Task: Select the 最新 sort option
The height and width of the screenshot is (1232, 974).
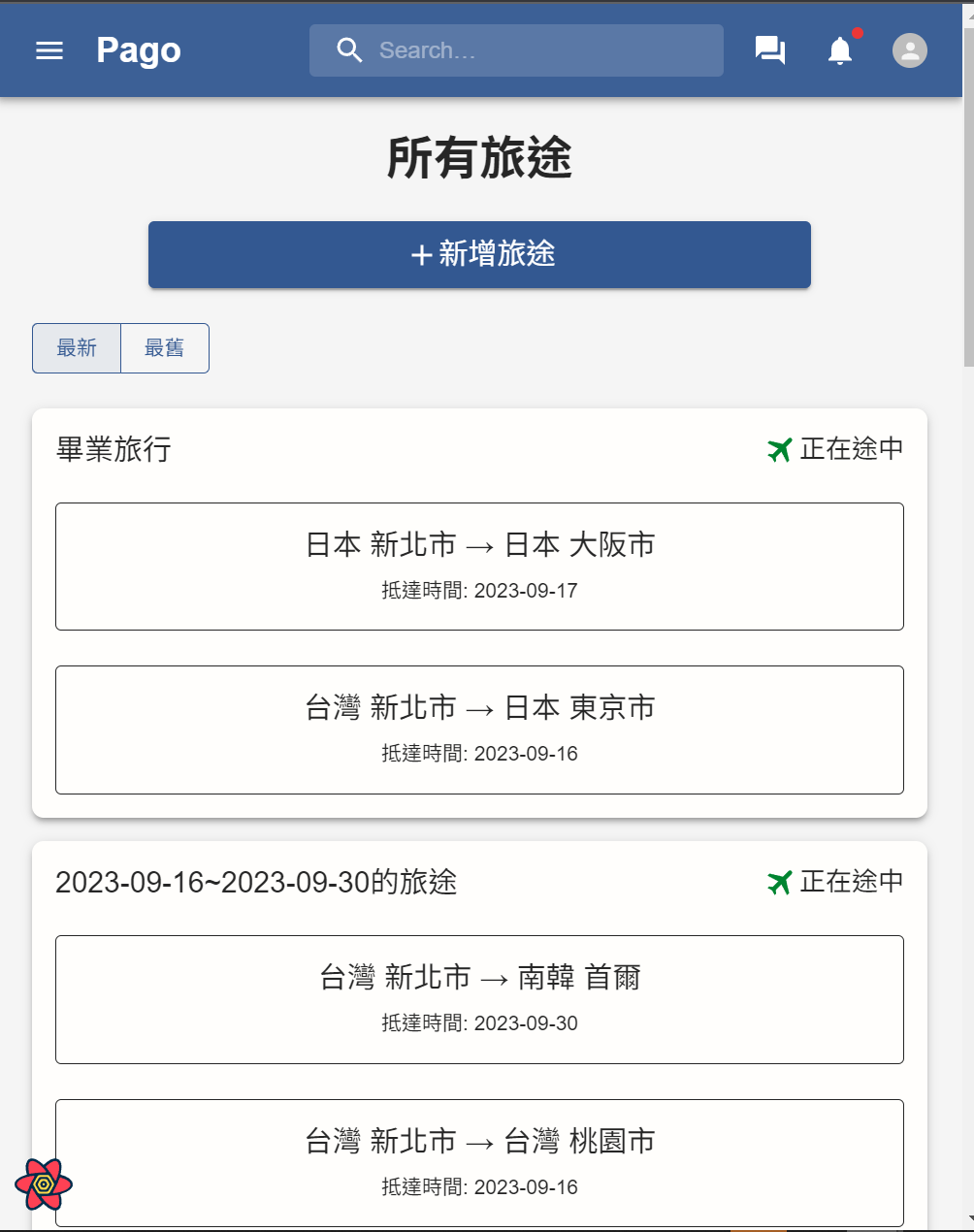Action: 76,347
